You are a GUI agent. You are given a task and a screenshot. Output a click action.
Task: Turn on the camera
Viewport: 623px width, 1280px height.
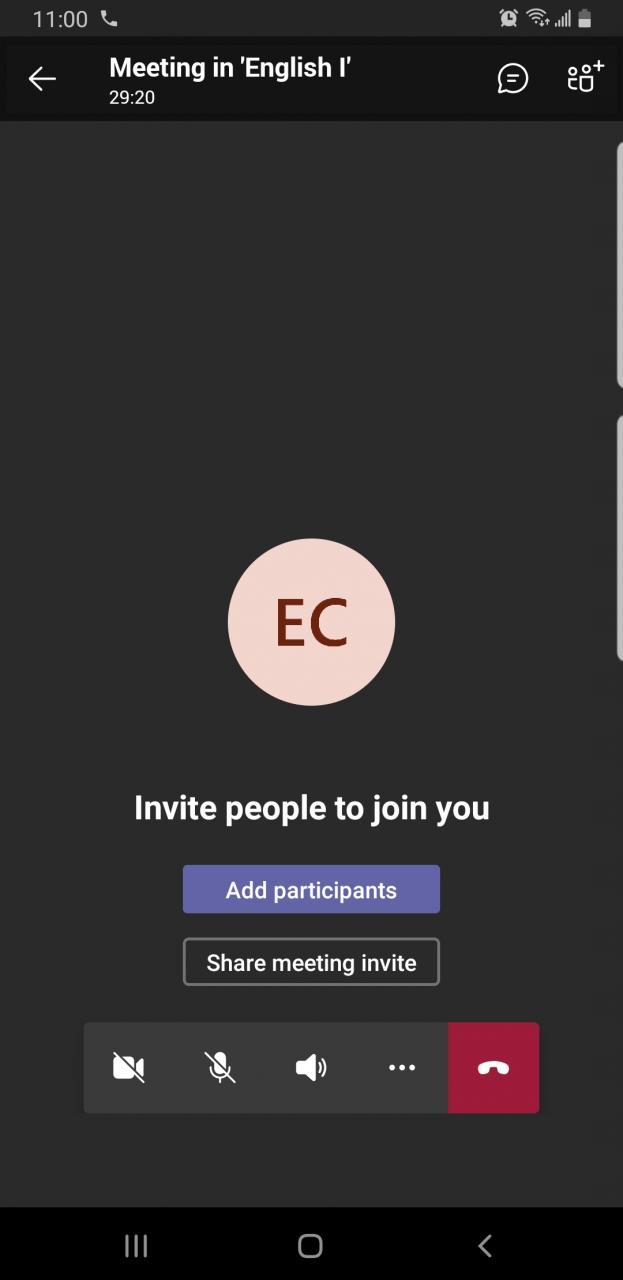[129, 1067]
